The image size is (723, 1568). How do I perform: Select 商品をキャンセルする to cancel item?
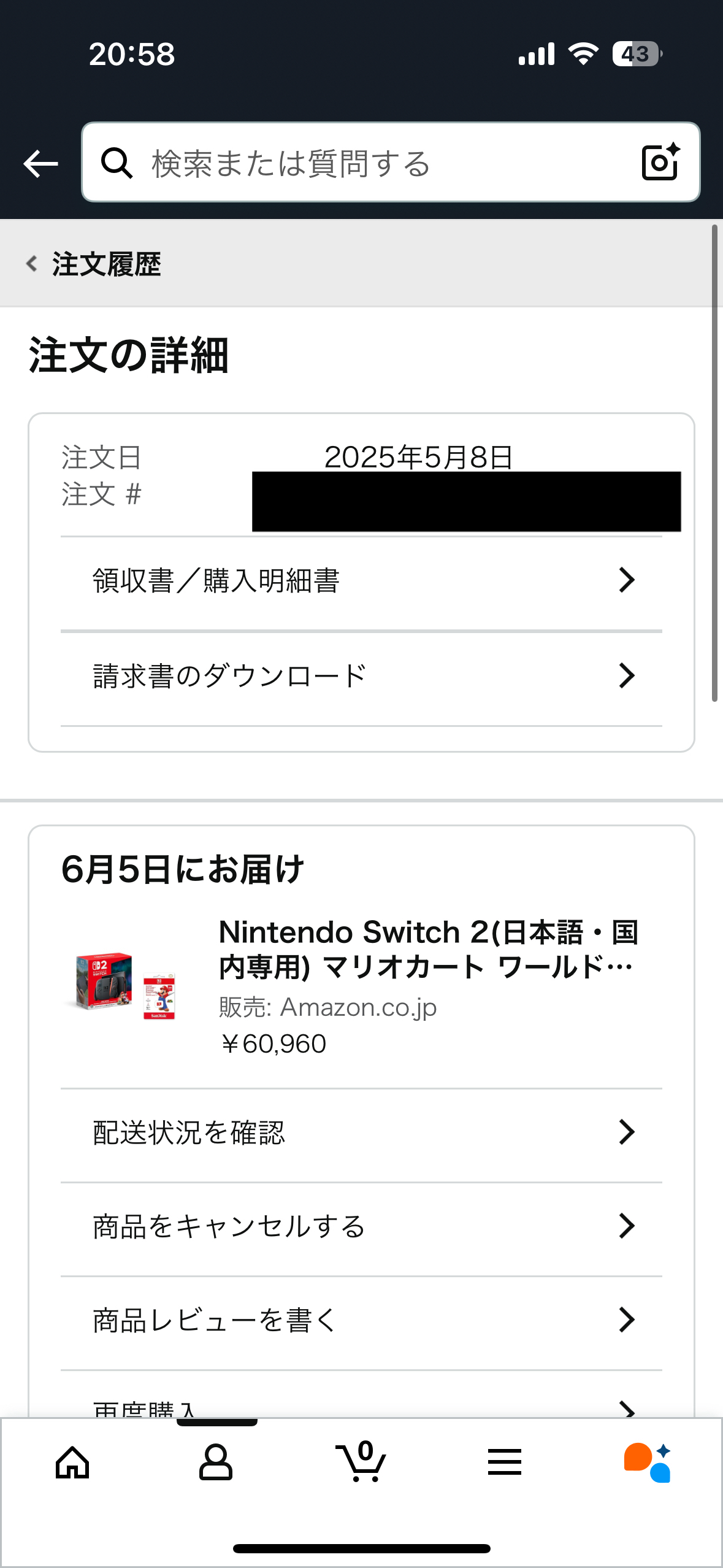tap(361, 1226)
